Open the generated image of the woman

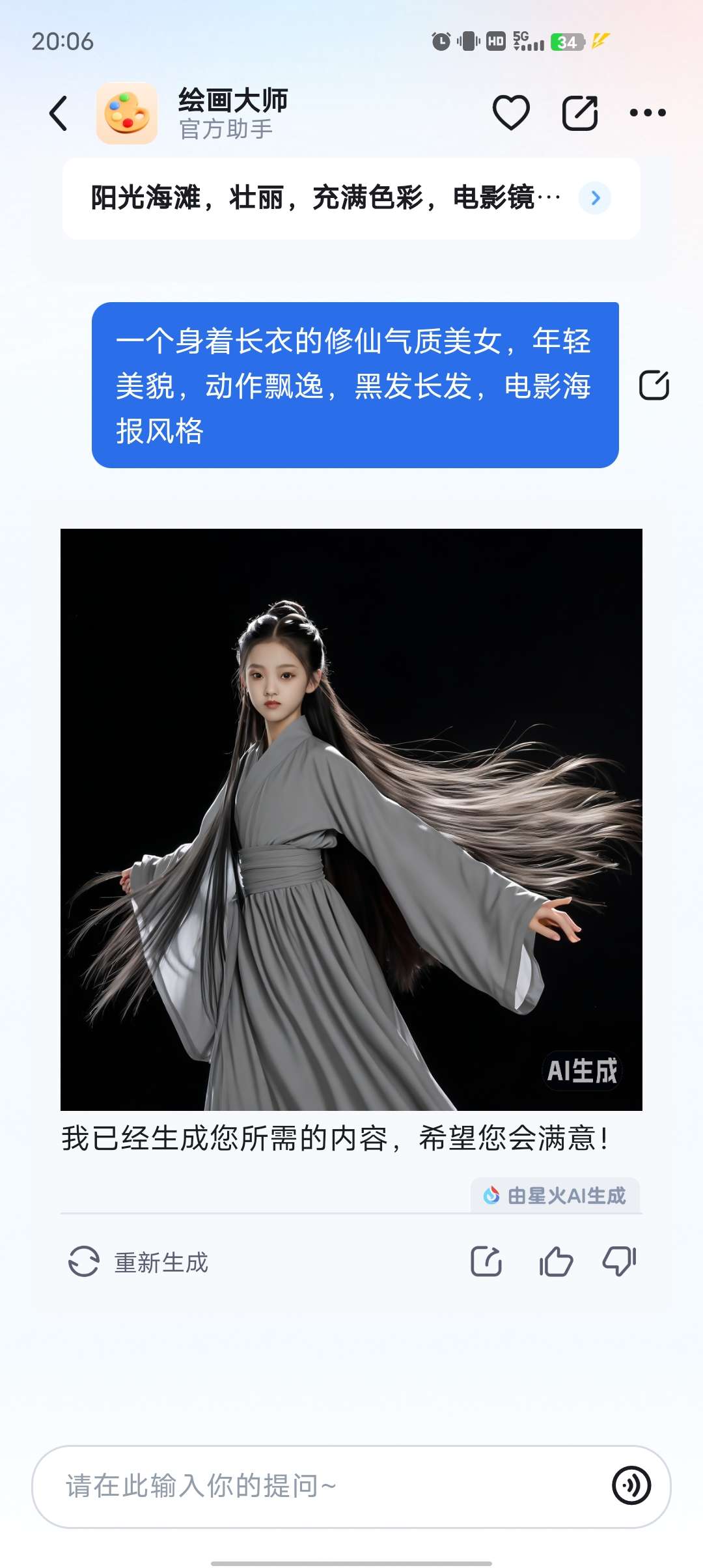click(351, 819)
